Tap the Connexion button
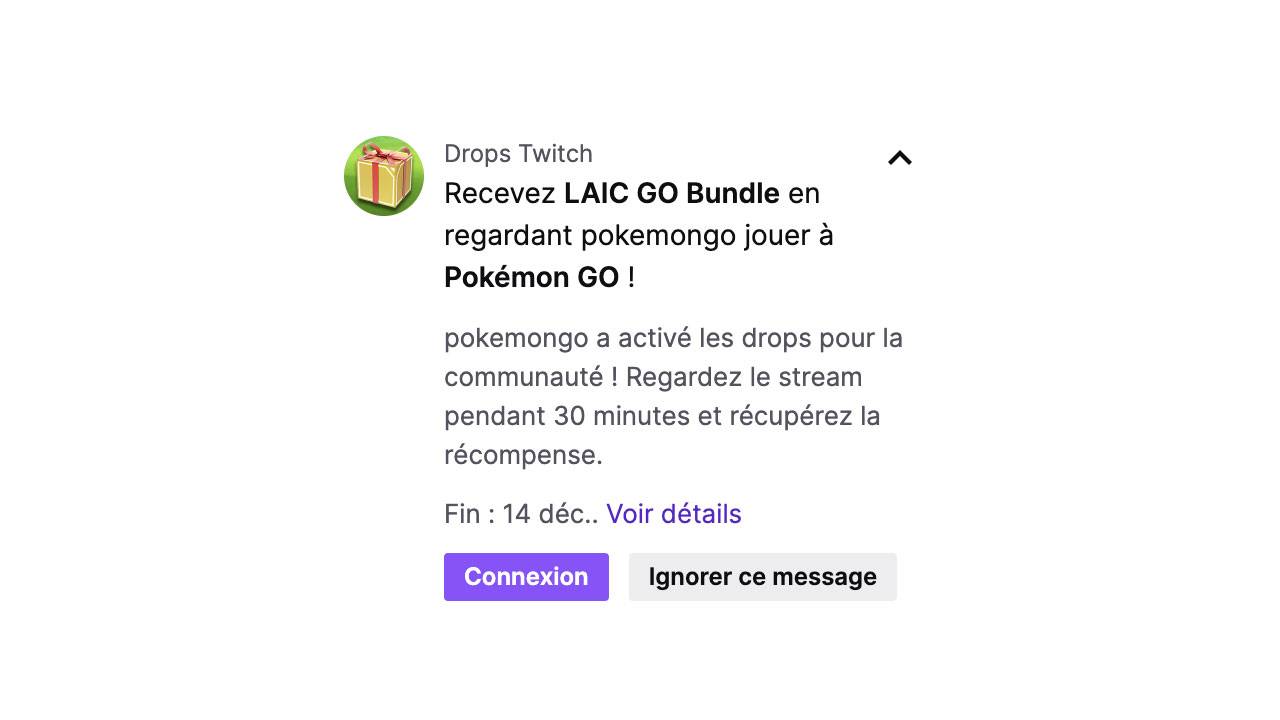Viewport: 1280px width, 720px height. coord(526,577)
